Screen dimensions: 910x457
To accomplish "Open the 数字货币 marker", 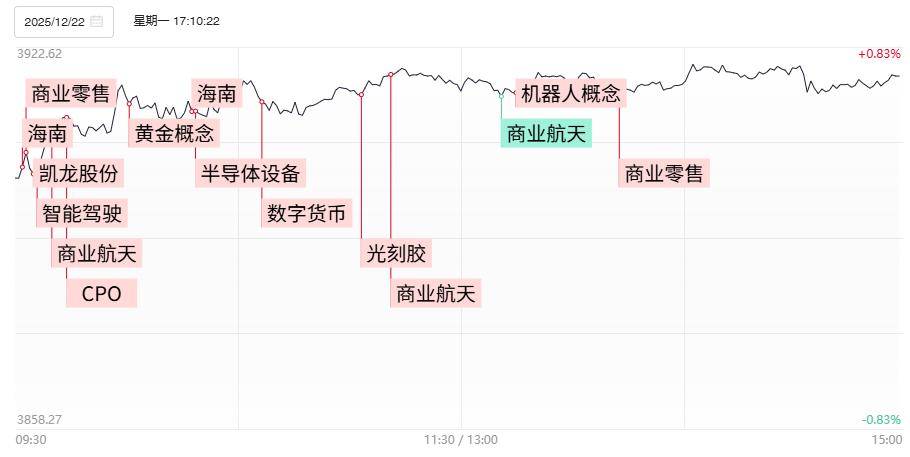I will tap(306, 213).
